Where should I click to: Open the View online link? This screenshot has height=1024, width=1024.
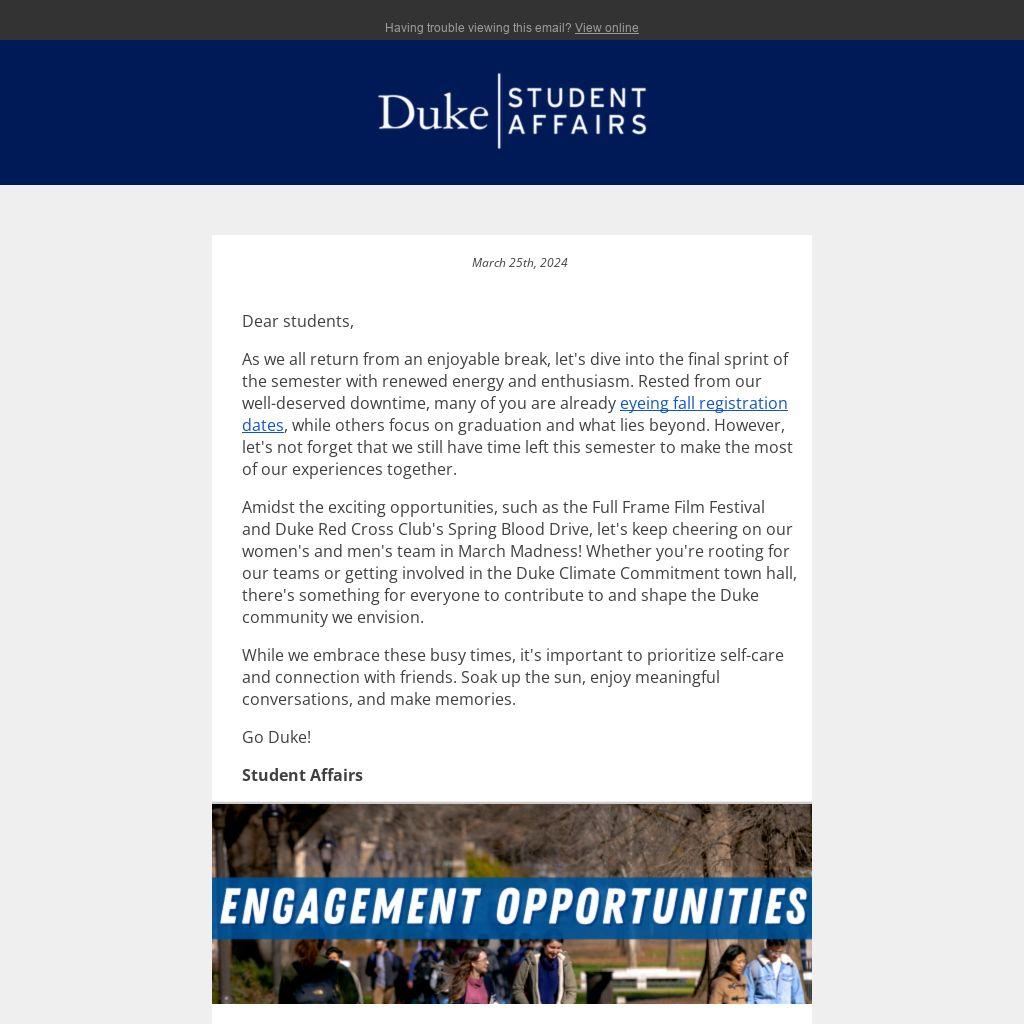pyautogui.click(x=606, y=28)
